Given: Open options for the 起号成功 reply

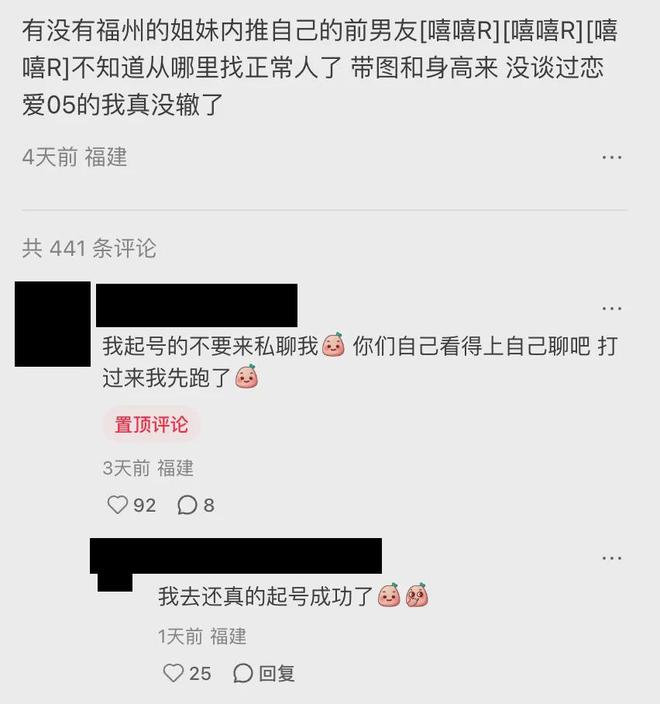Looking at the screenshot, I should (611, 558).
